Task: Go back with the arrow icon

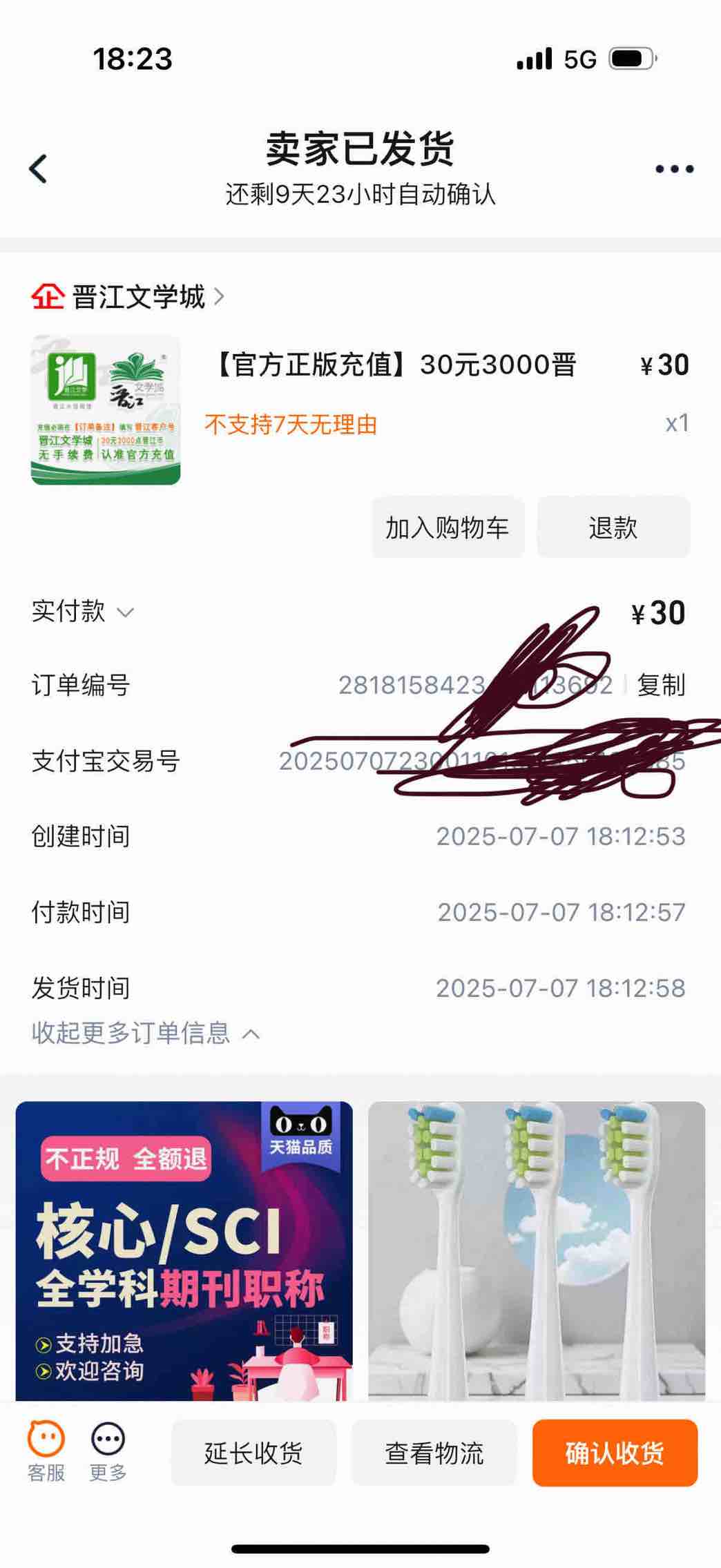Action: pos(39,168)
